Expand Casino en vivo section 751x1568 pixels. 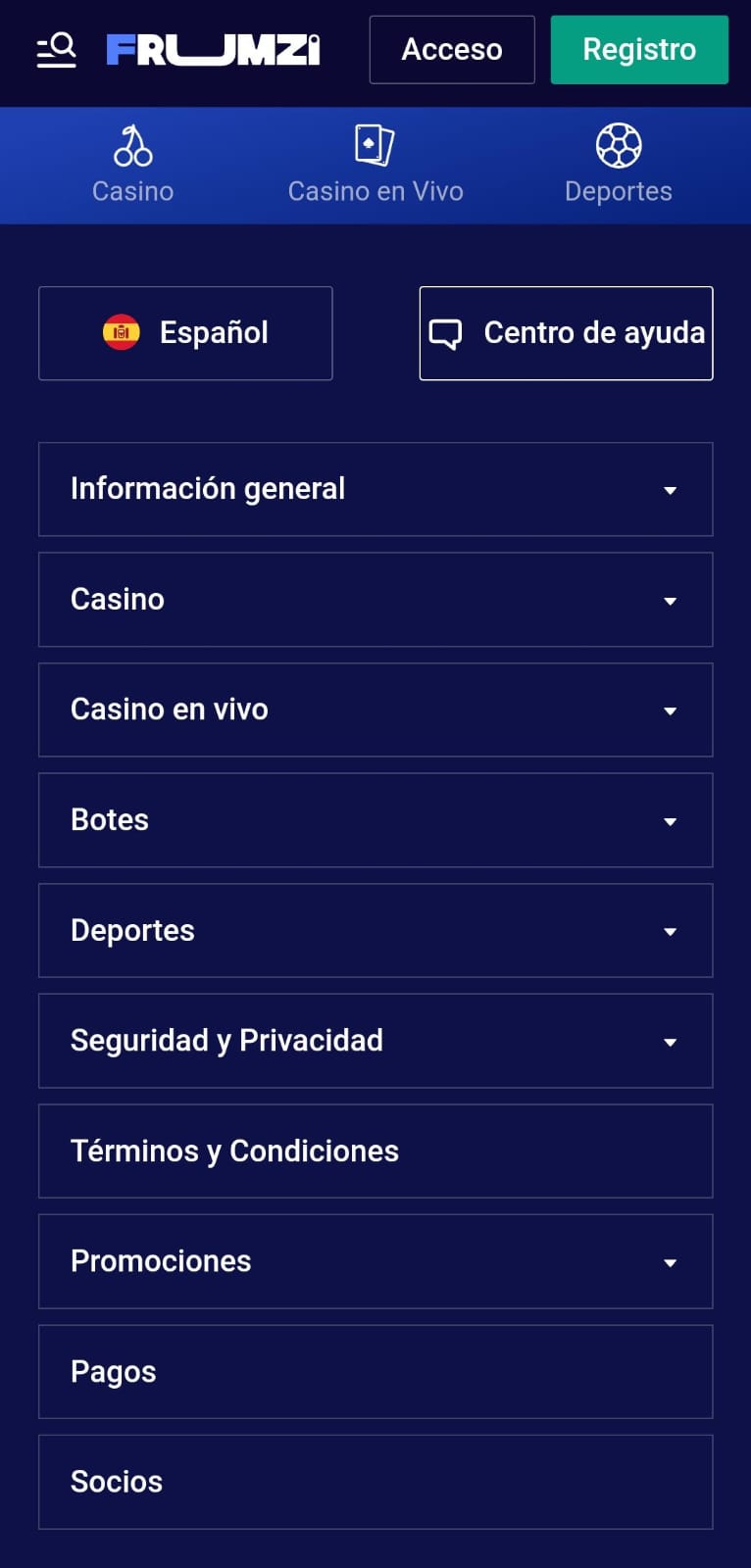click(375, 710)
